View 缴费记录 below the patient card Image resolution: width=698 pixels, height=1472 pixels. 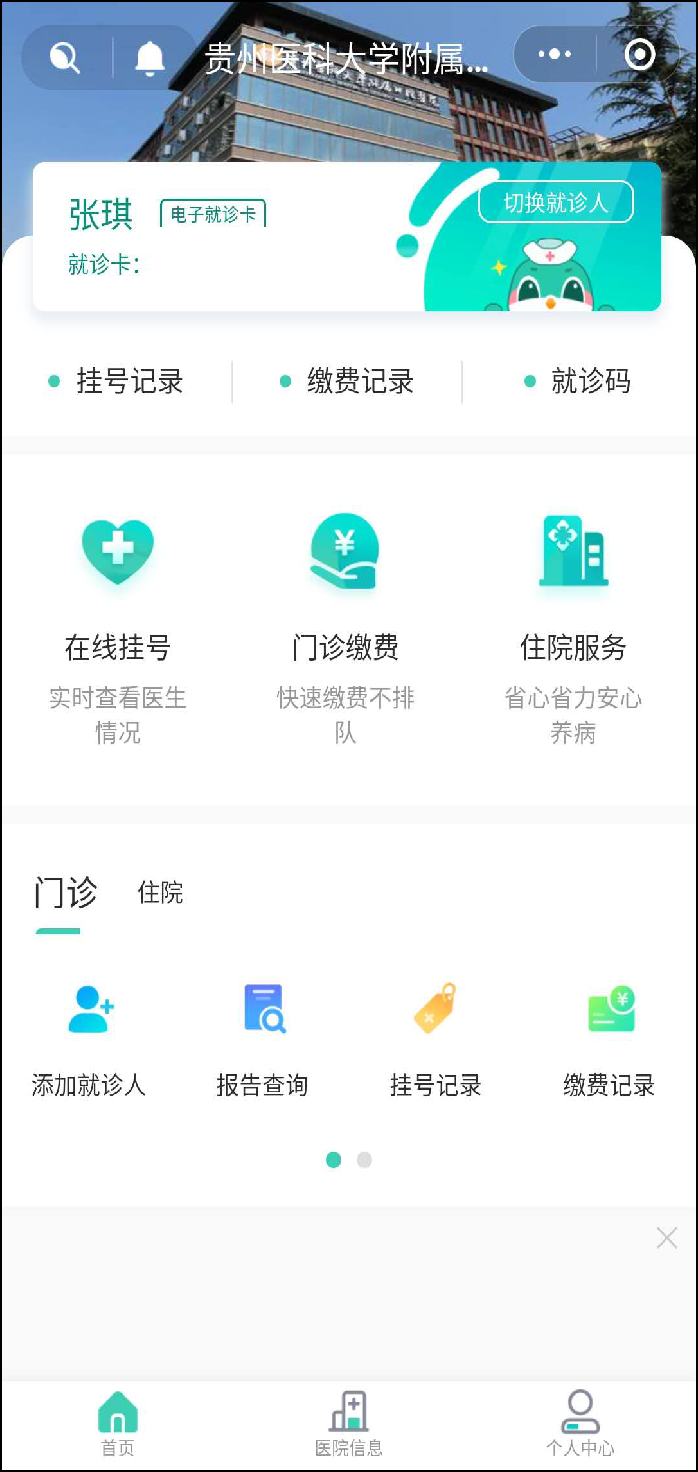coord(348,381)
